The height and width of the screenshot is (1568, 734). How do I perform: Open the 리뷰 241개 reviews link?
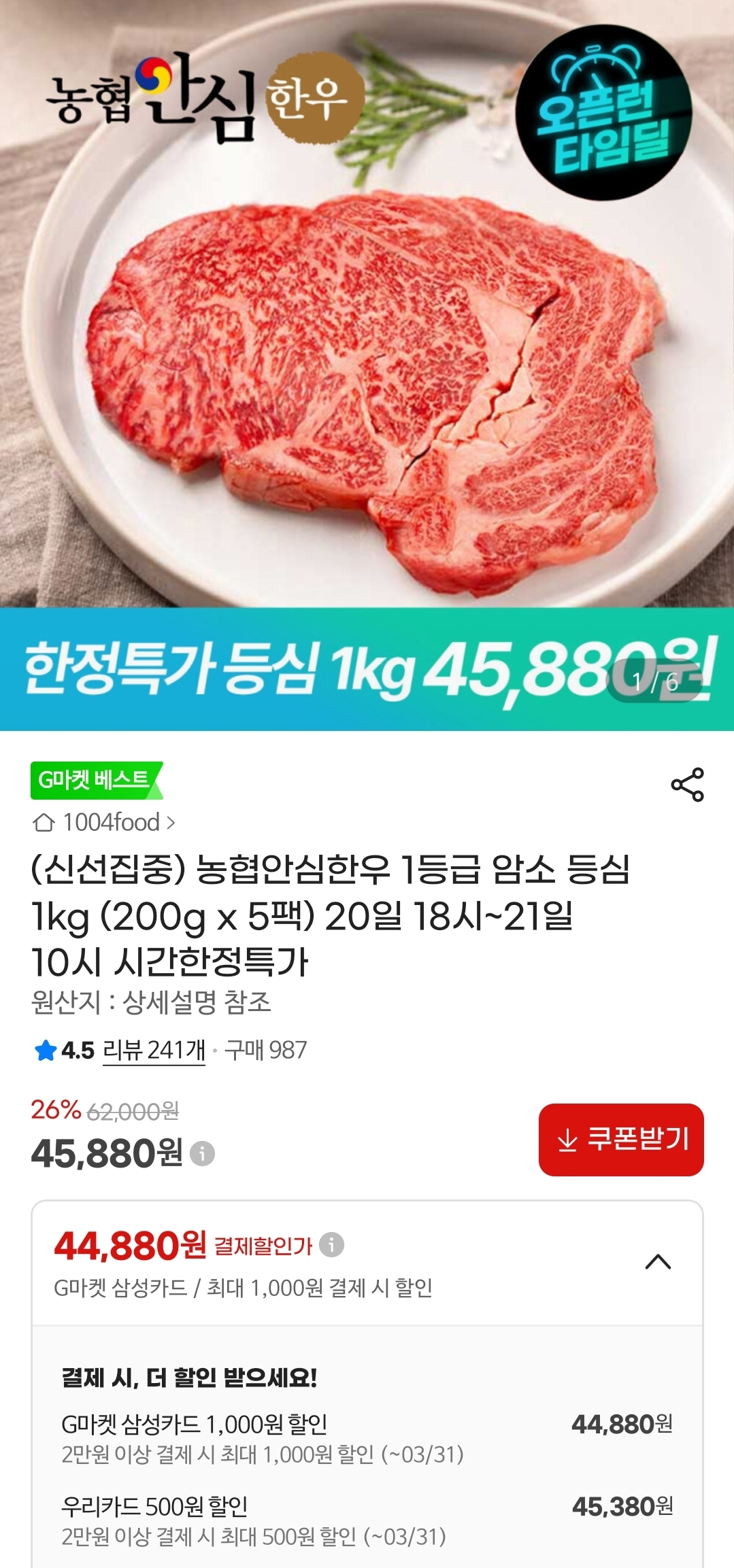point(154,1050)
